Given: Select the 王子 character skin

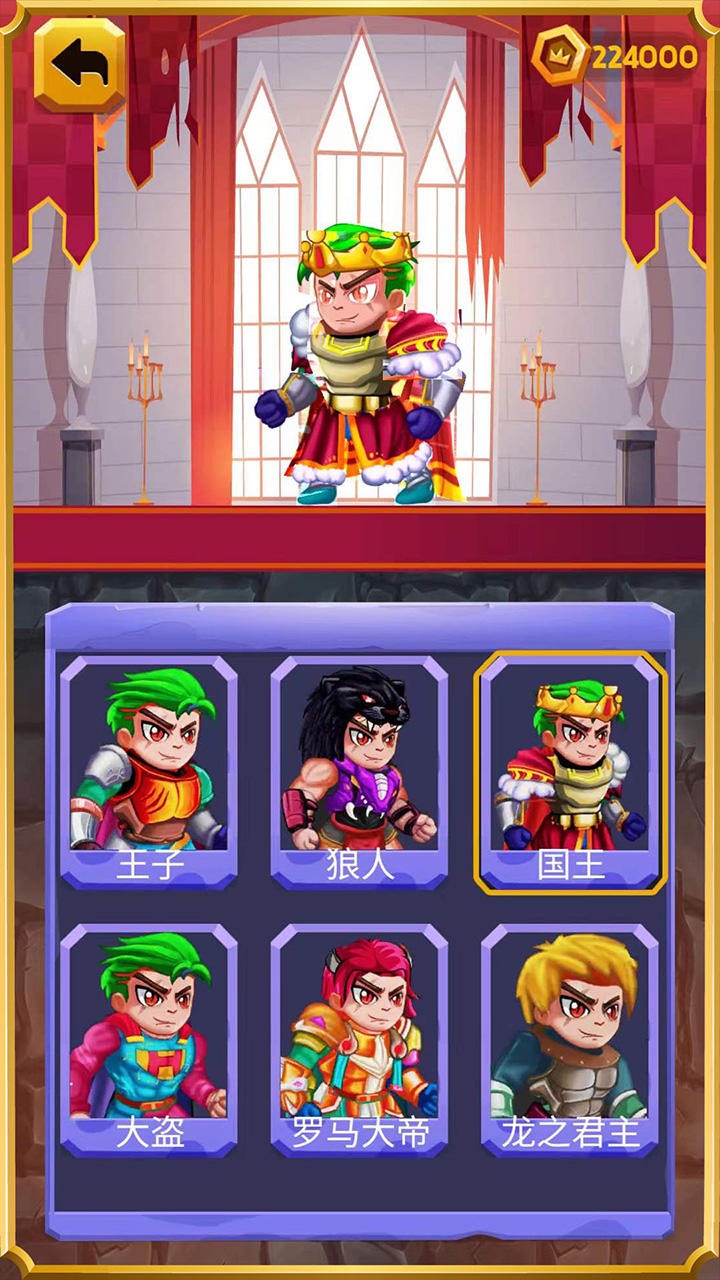Looking at the screenshot, I should pos(149,771).
